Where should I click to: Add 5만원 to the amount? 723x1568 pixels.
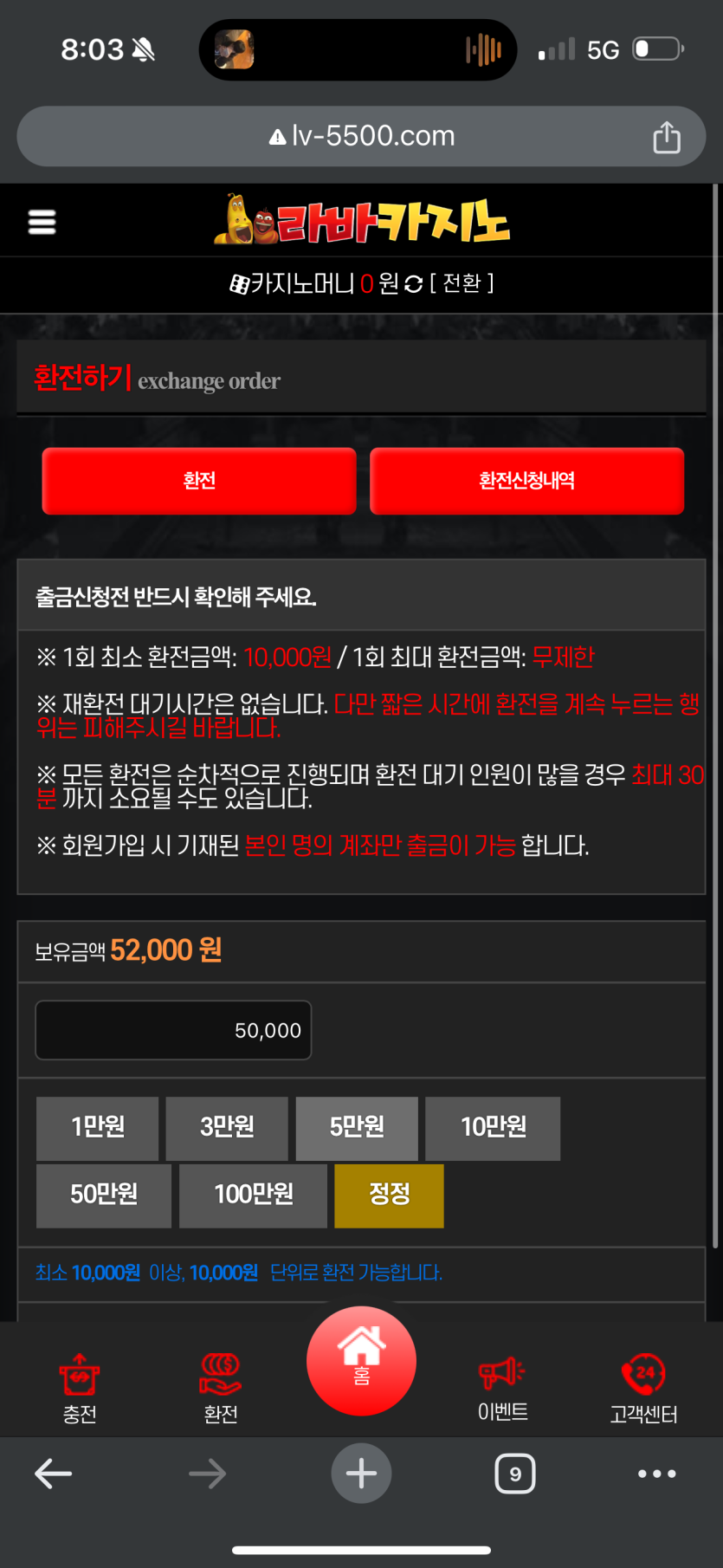(x=357, y=1127)
